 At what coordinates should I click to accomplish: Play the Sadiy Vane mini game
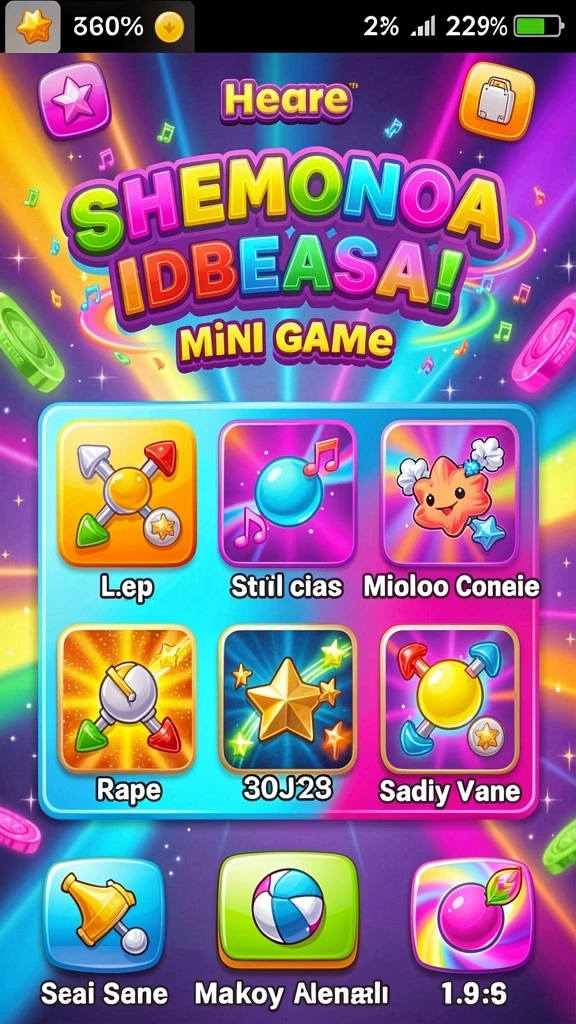[450, 699]
